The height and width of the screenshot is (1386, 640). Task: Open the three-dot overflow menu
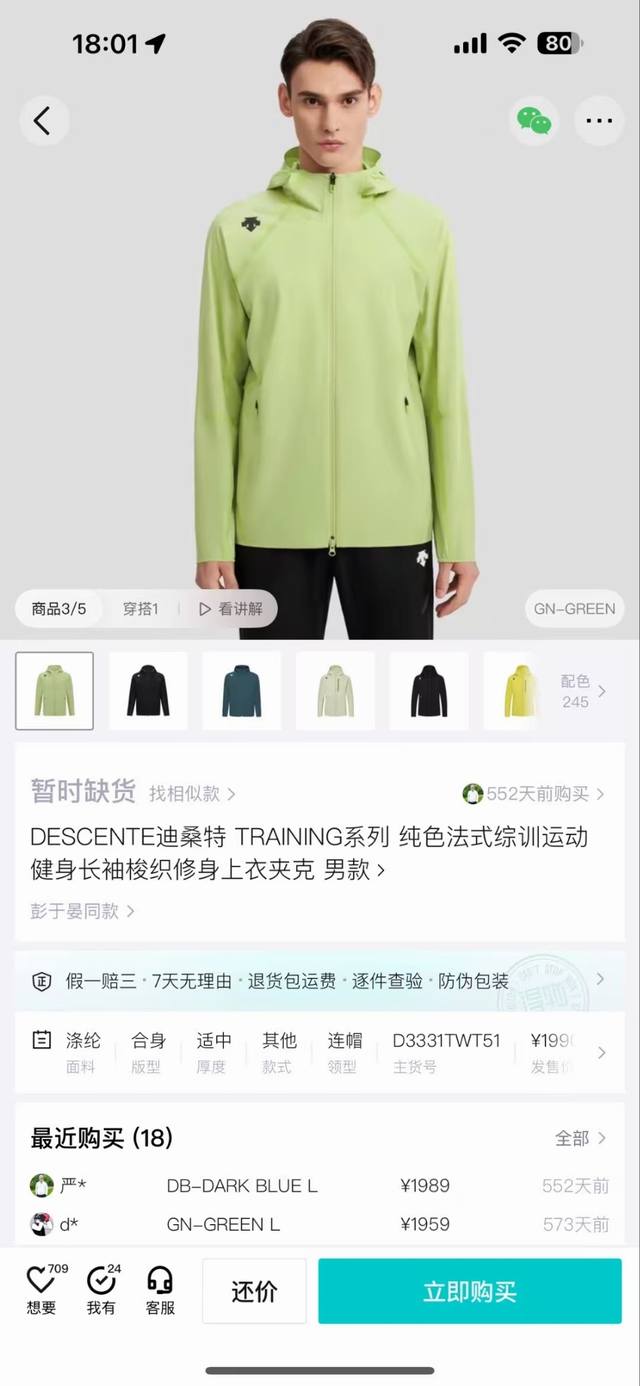tap(598, 121)
